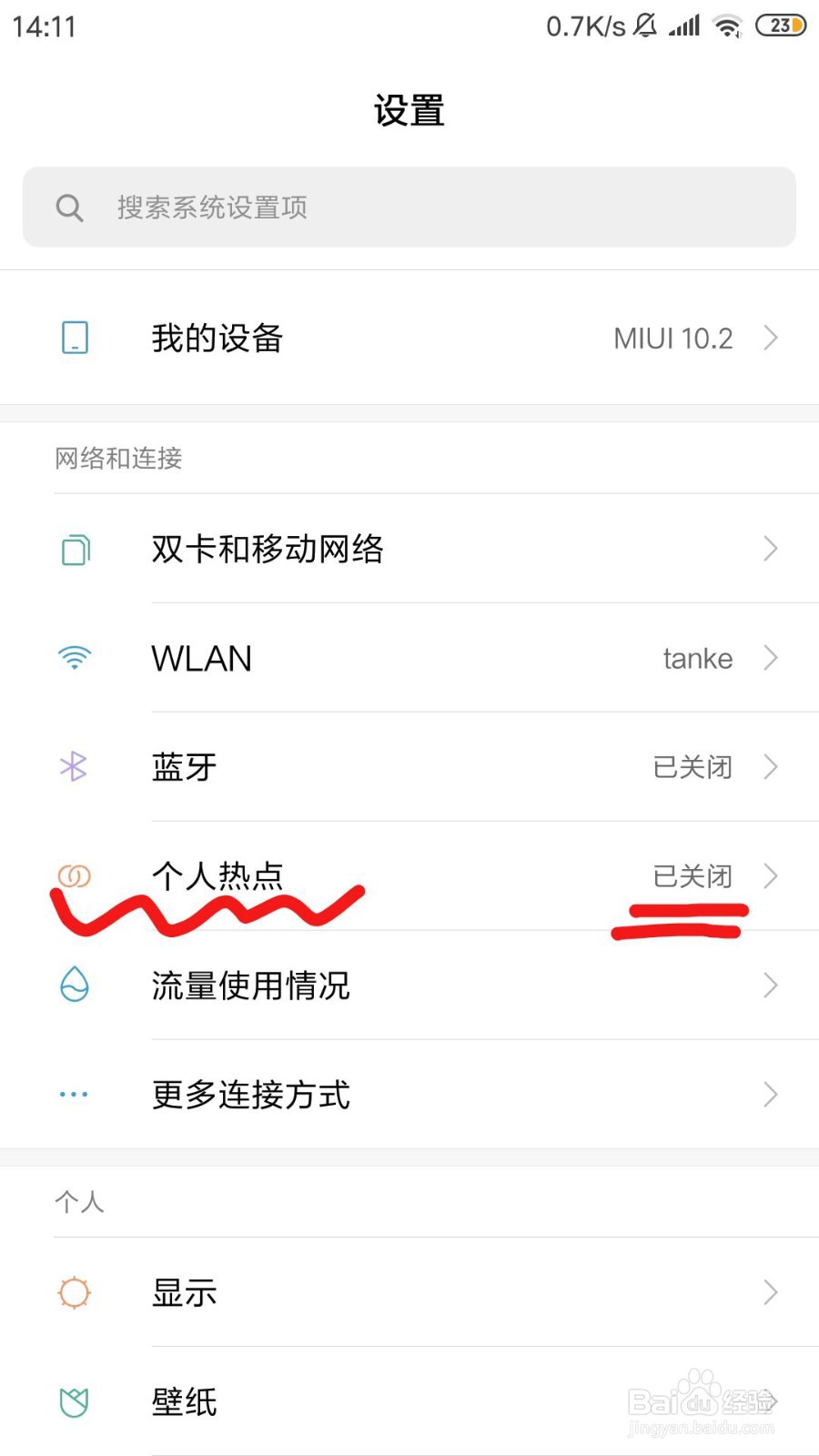
Task: Click the magnifier icon in the search bar
Action: tap(70, 207)
